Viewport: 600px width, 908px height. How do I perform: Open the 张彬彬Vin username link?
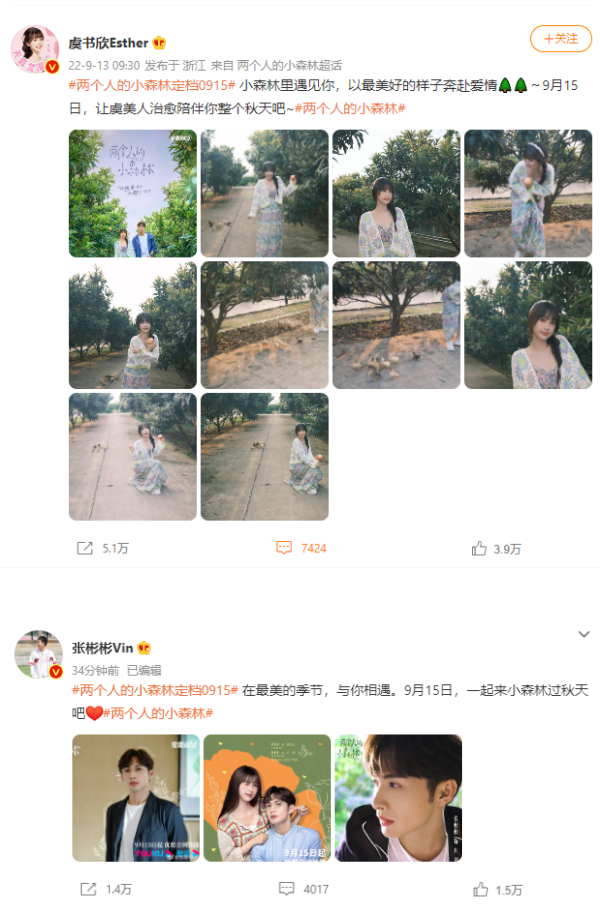(102, 648)
